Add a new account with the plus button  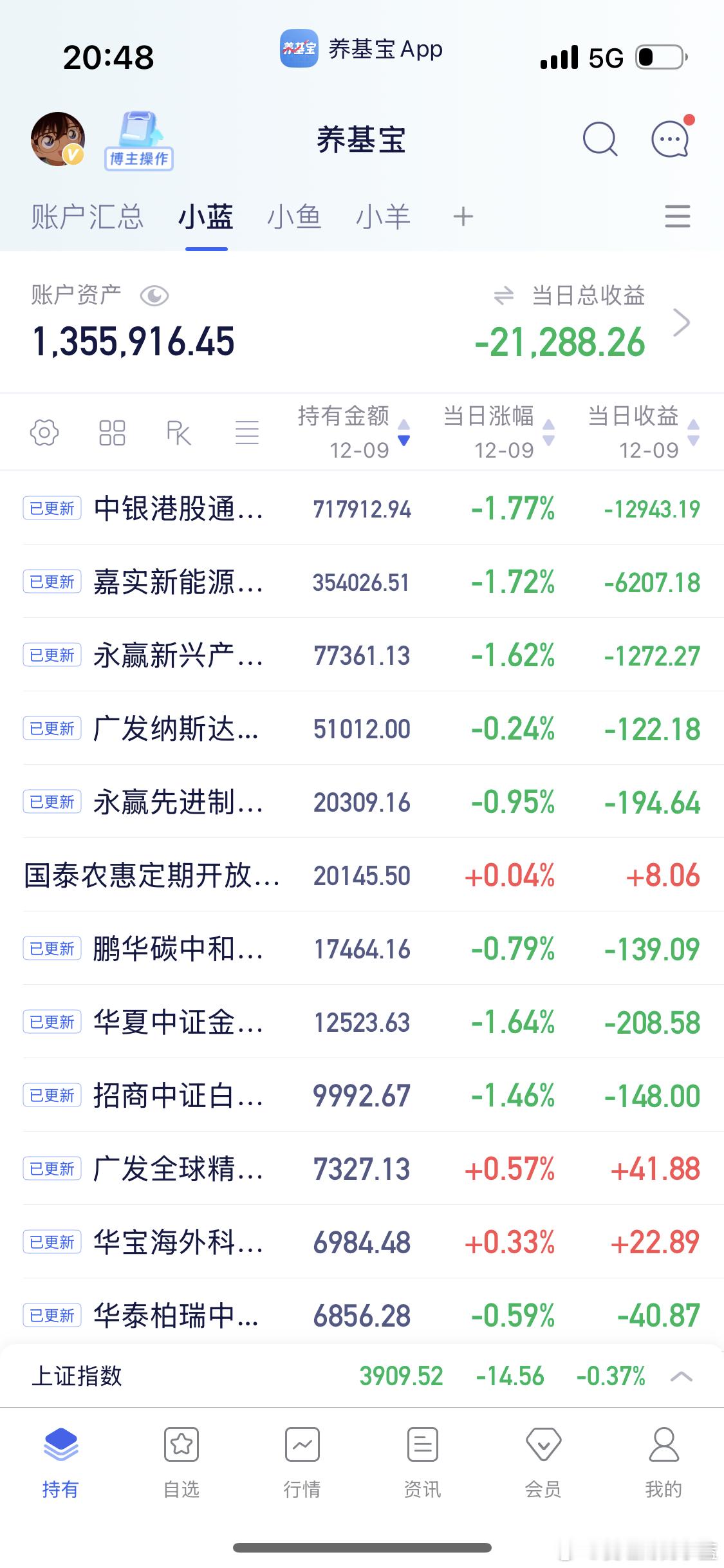point(463,218)
